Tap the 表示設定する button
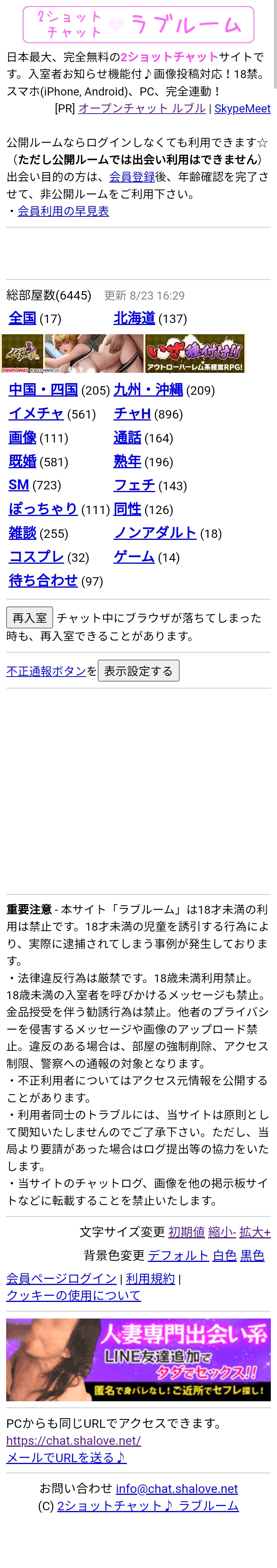 (138, 671)
